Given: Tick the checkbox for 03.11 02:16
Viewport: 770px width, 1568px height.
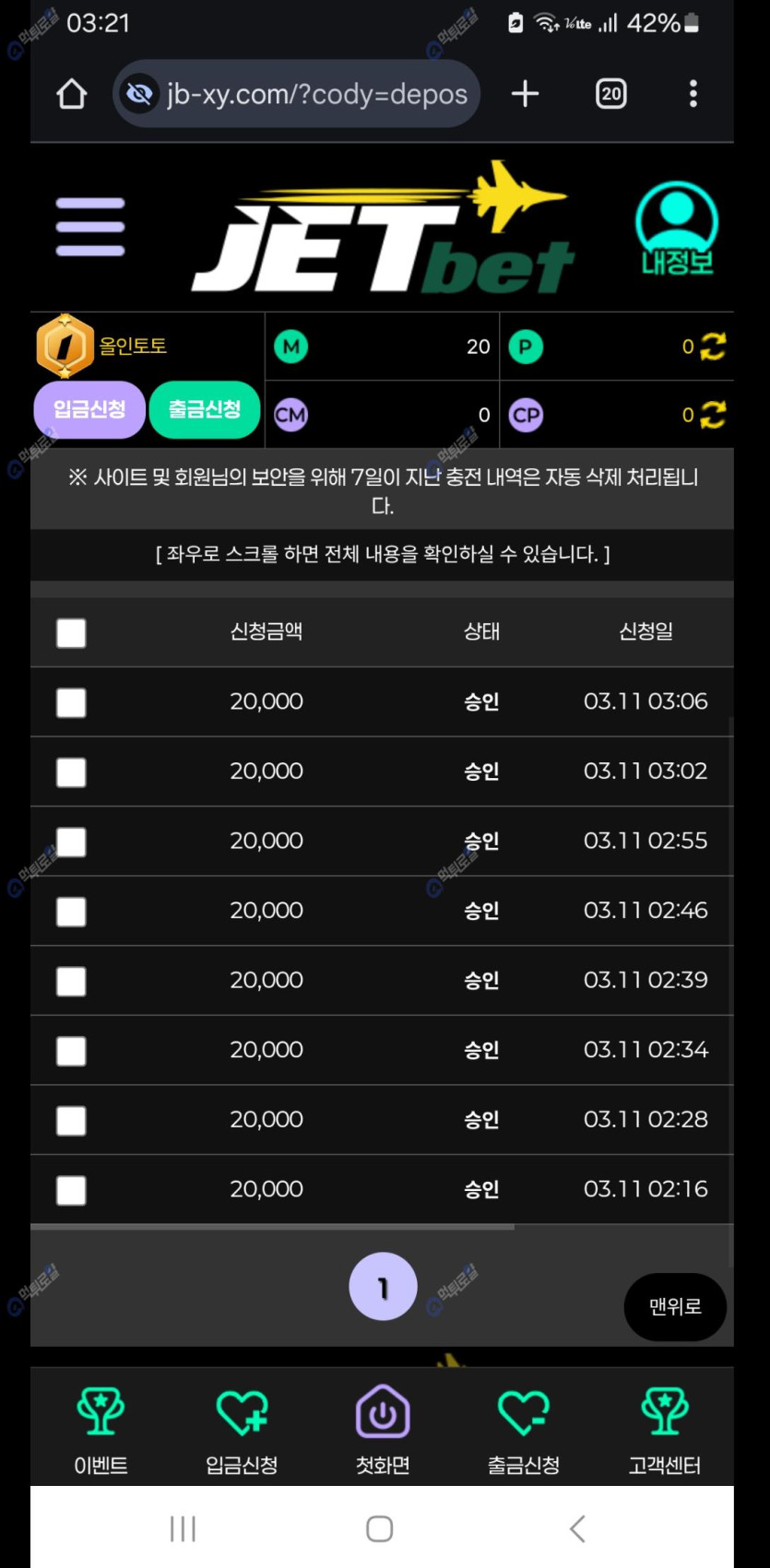Looking at the screenshot, I should pos(71,1190).
